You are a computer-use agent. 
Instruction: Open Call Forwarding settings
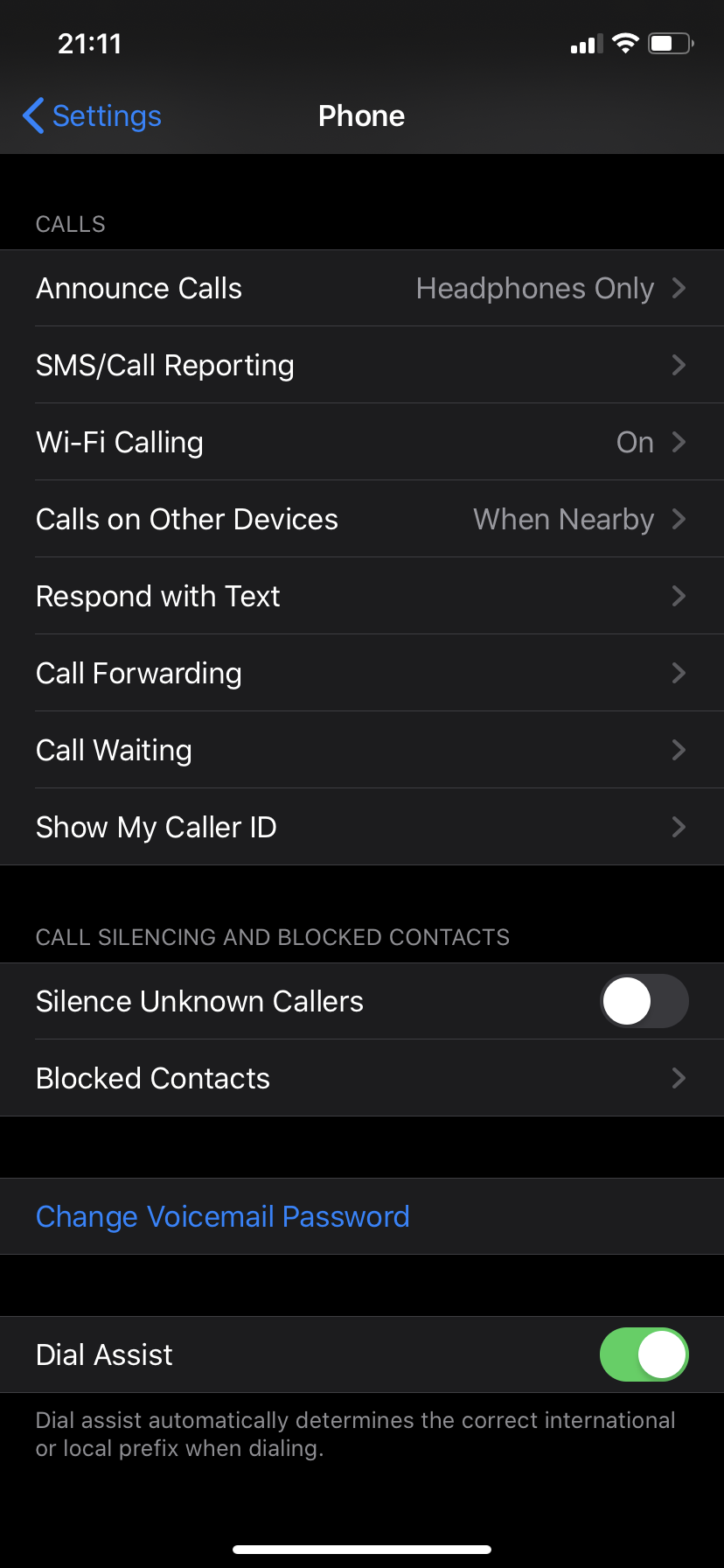362,673
